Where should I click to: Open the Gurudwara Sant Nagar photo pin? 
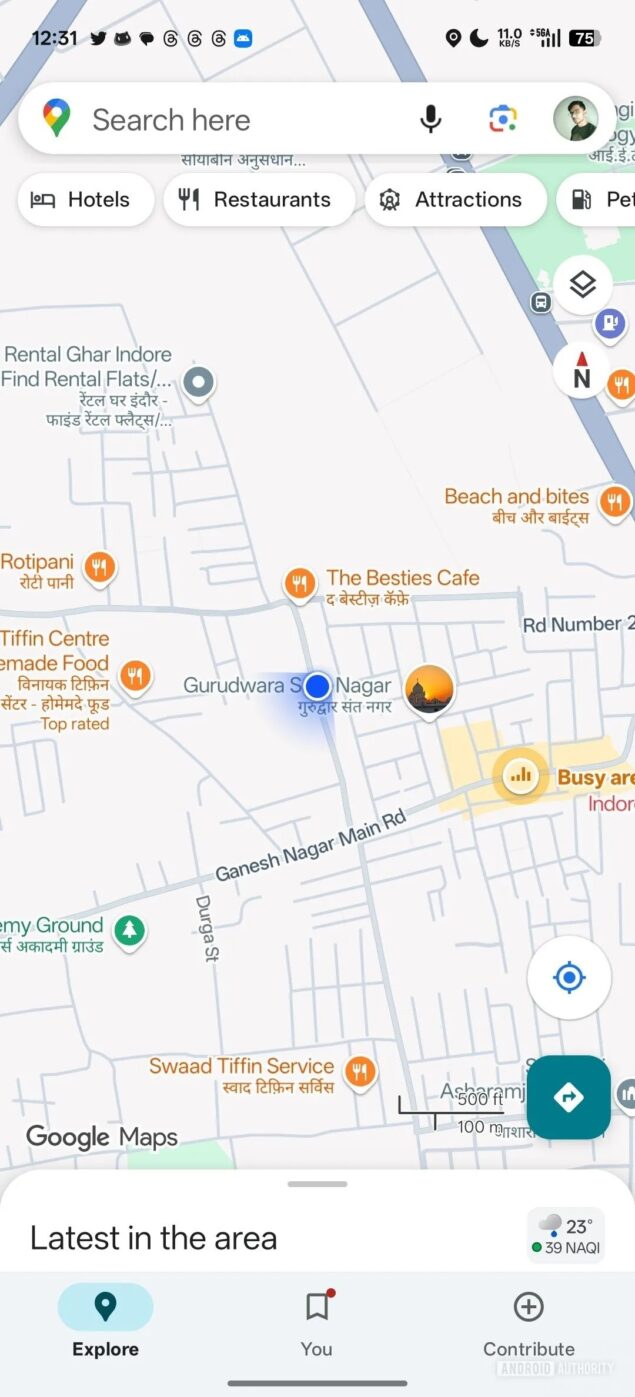point(429,687)
